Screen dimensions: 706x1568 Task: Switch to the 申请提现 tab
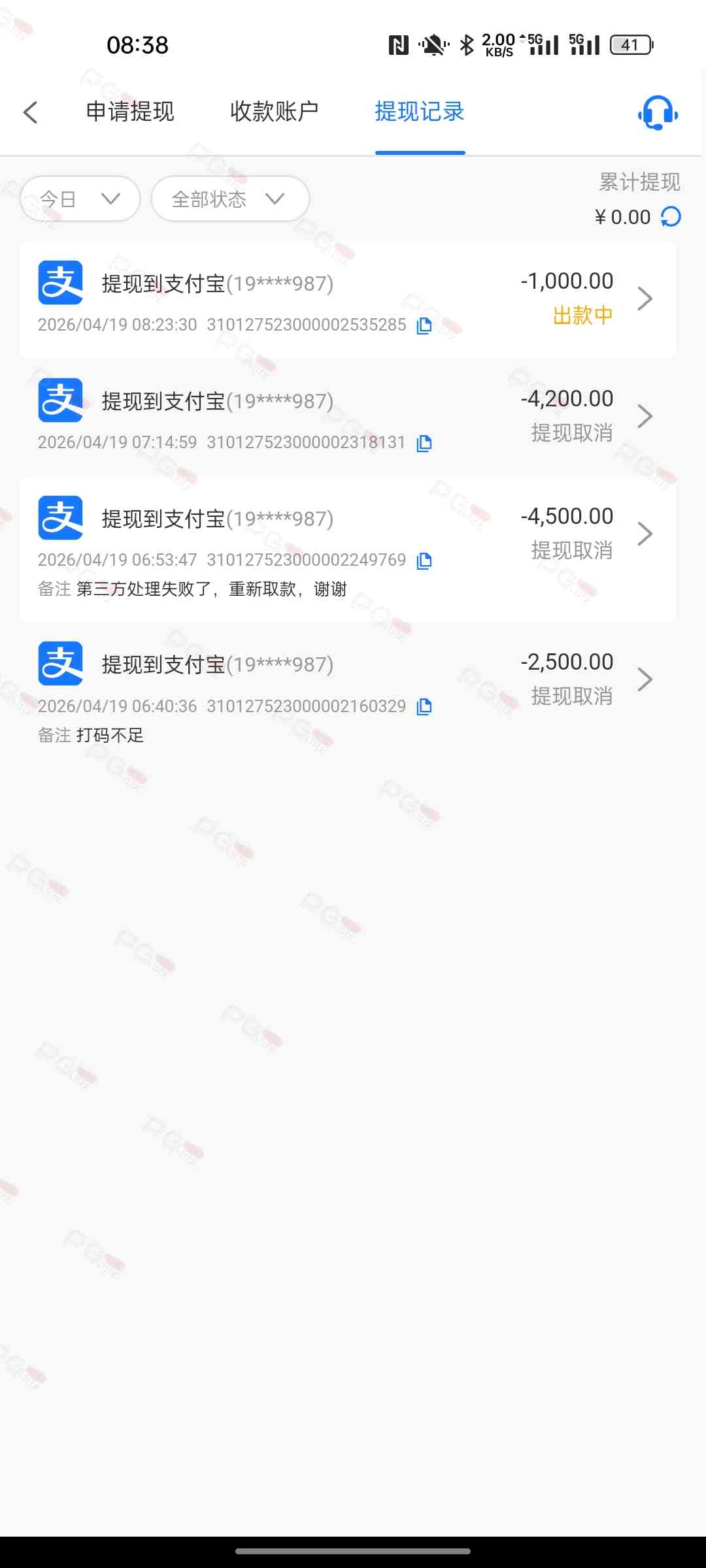click(x=130, y=112)
